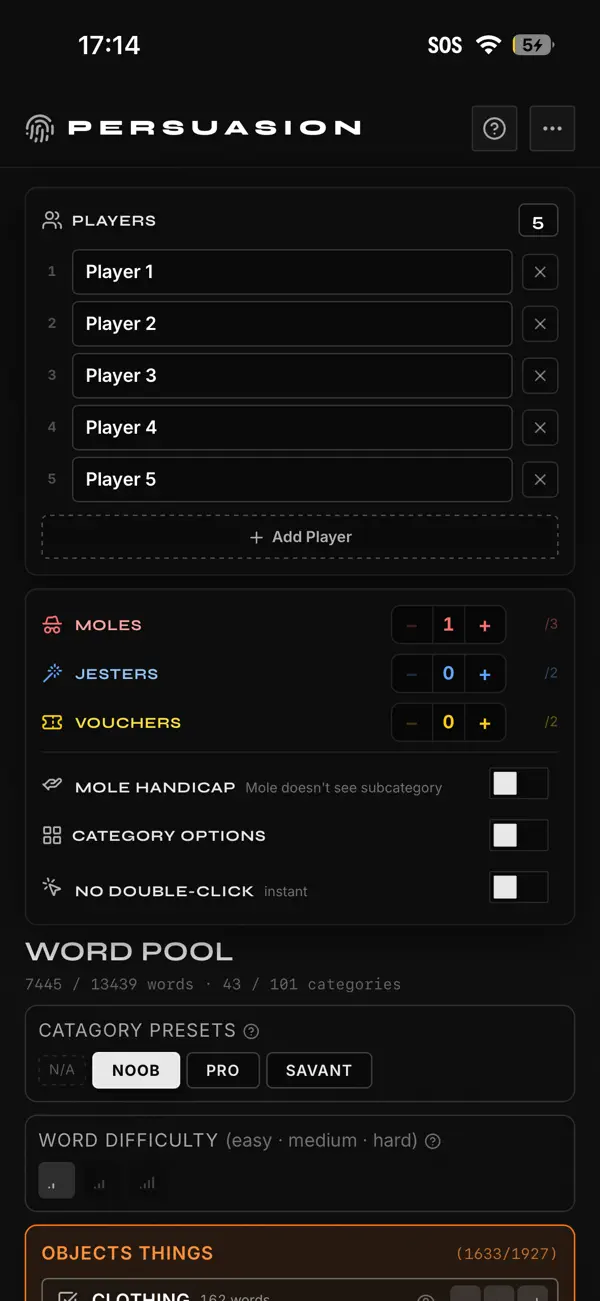Select the NOOB preset
Viewport: 600px width, 1301px height.
pos(136,1070)
